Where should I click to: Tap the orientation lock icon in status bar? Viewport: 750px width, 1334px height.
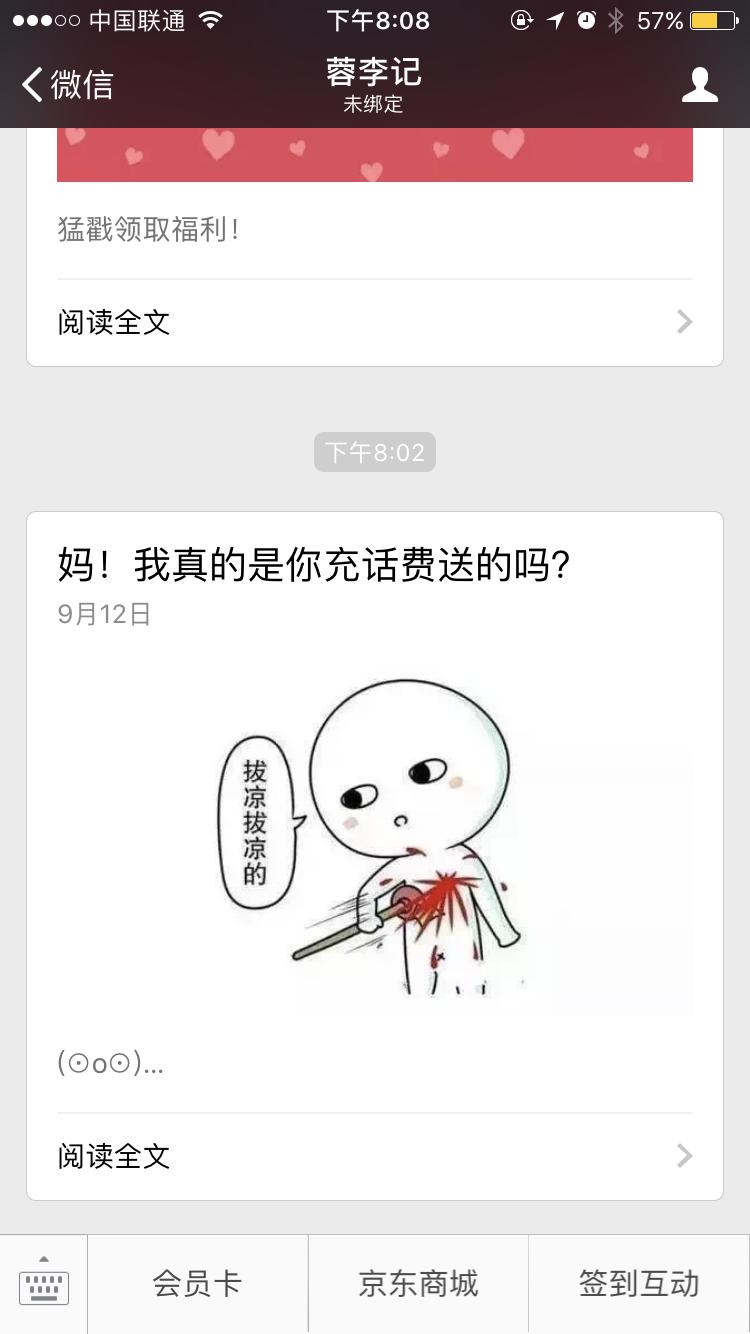tap(522, 18)
